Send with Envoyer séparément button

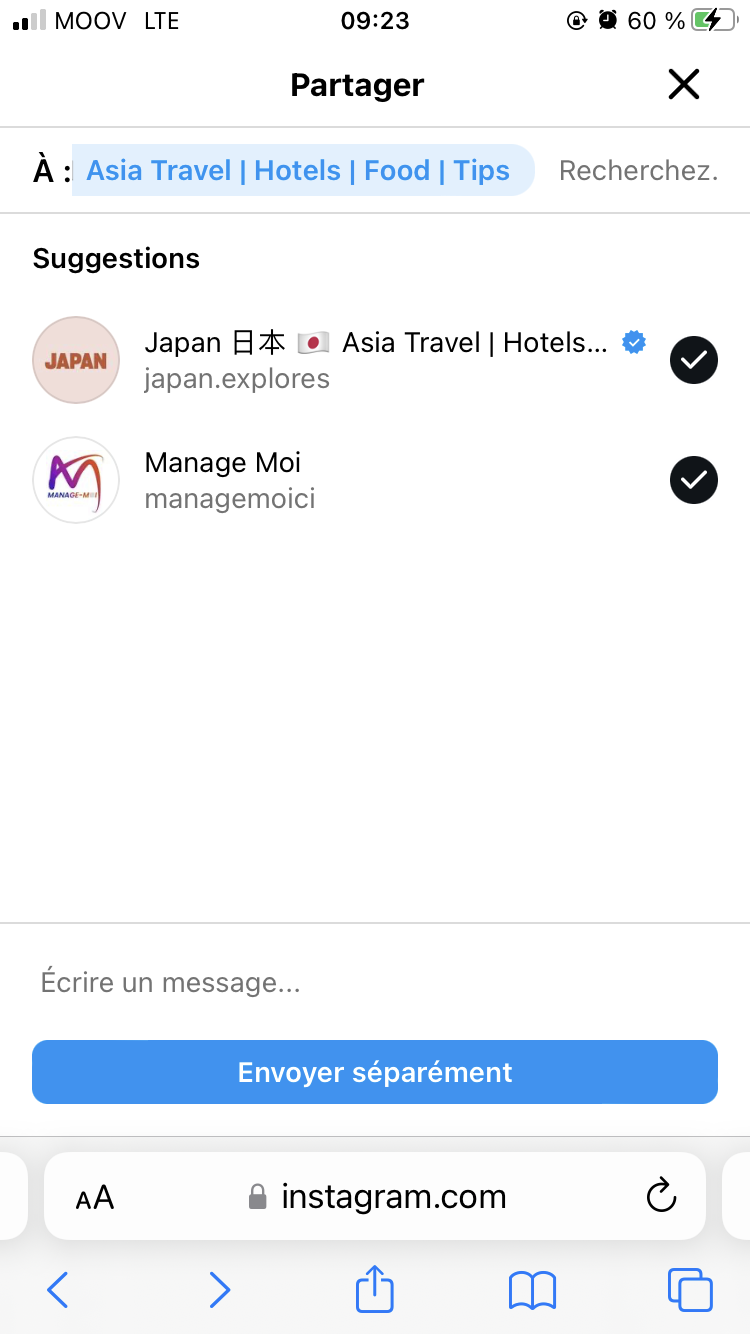(x=375, y=1073)
